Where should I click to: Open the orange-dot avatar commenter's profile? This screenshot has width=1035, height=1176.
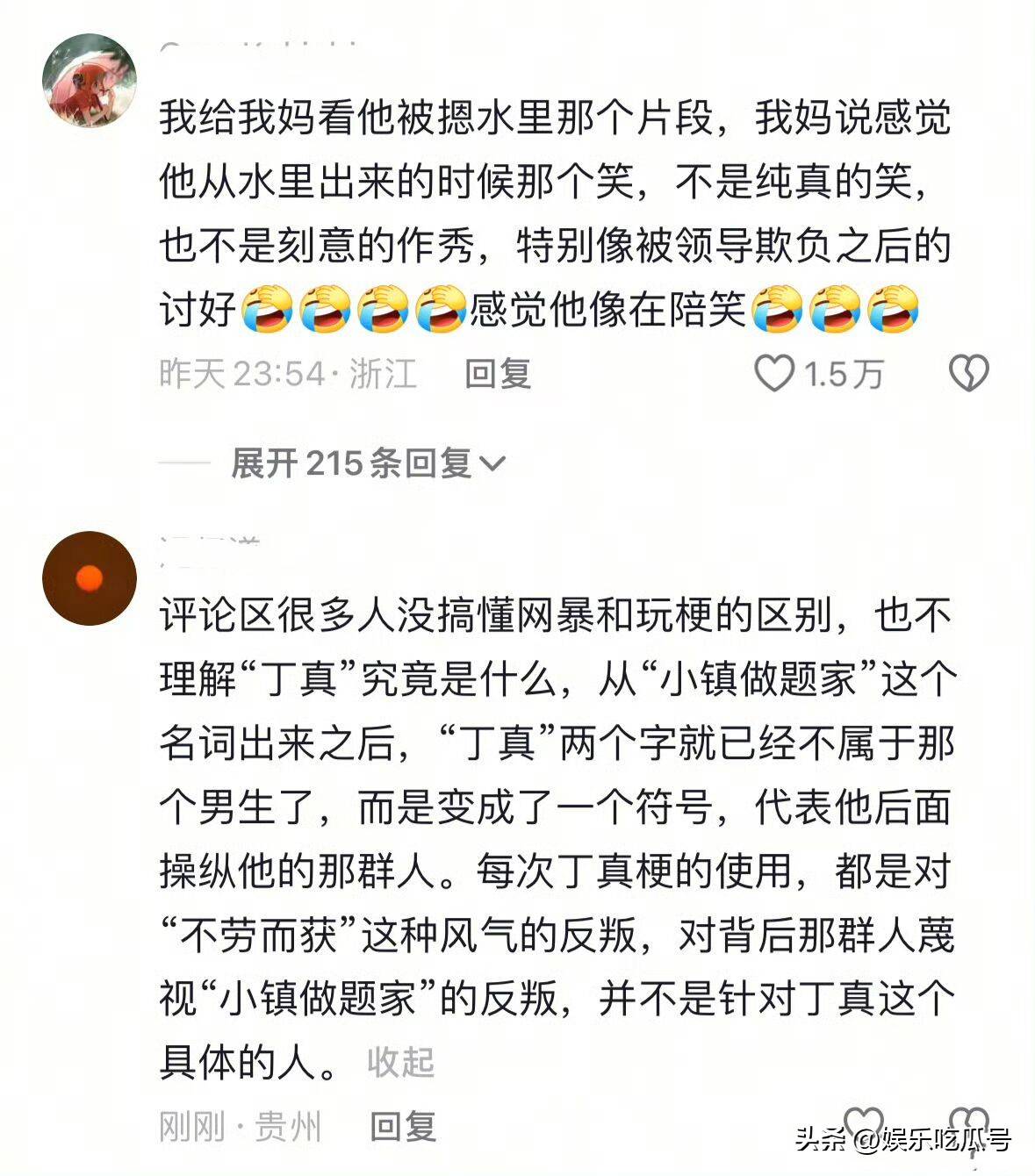(x=90, y=578)
